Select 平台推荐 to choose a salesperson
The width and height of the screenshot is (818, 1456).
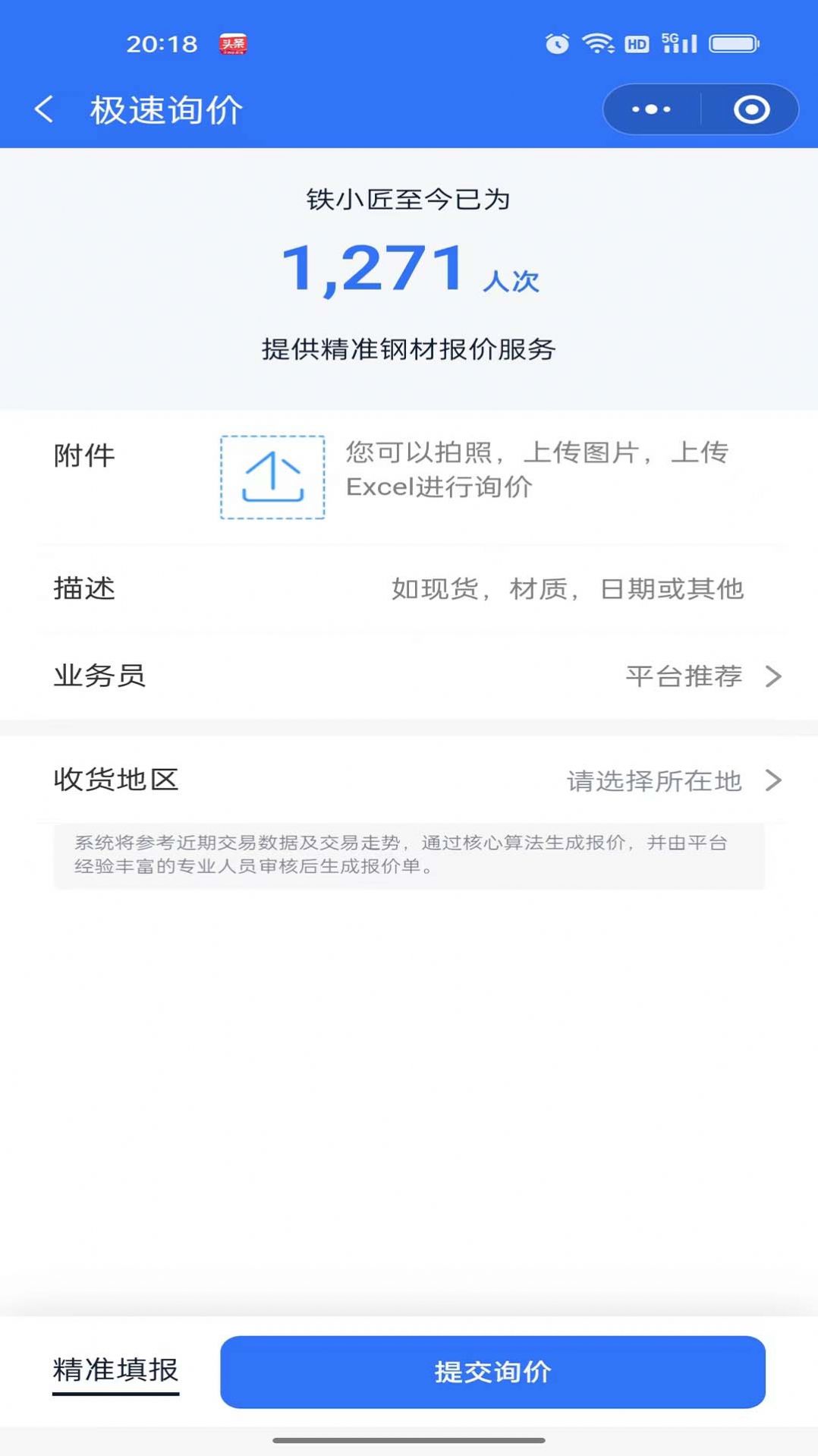pos(682,676)
